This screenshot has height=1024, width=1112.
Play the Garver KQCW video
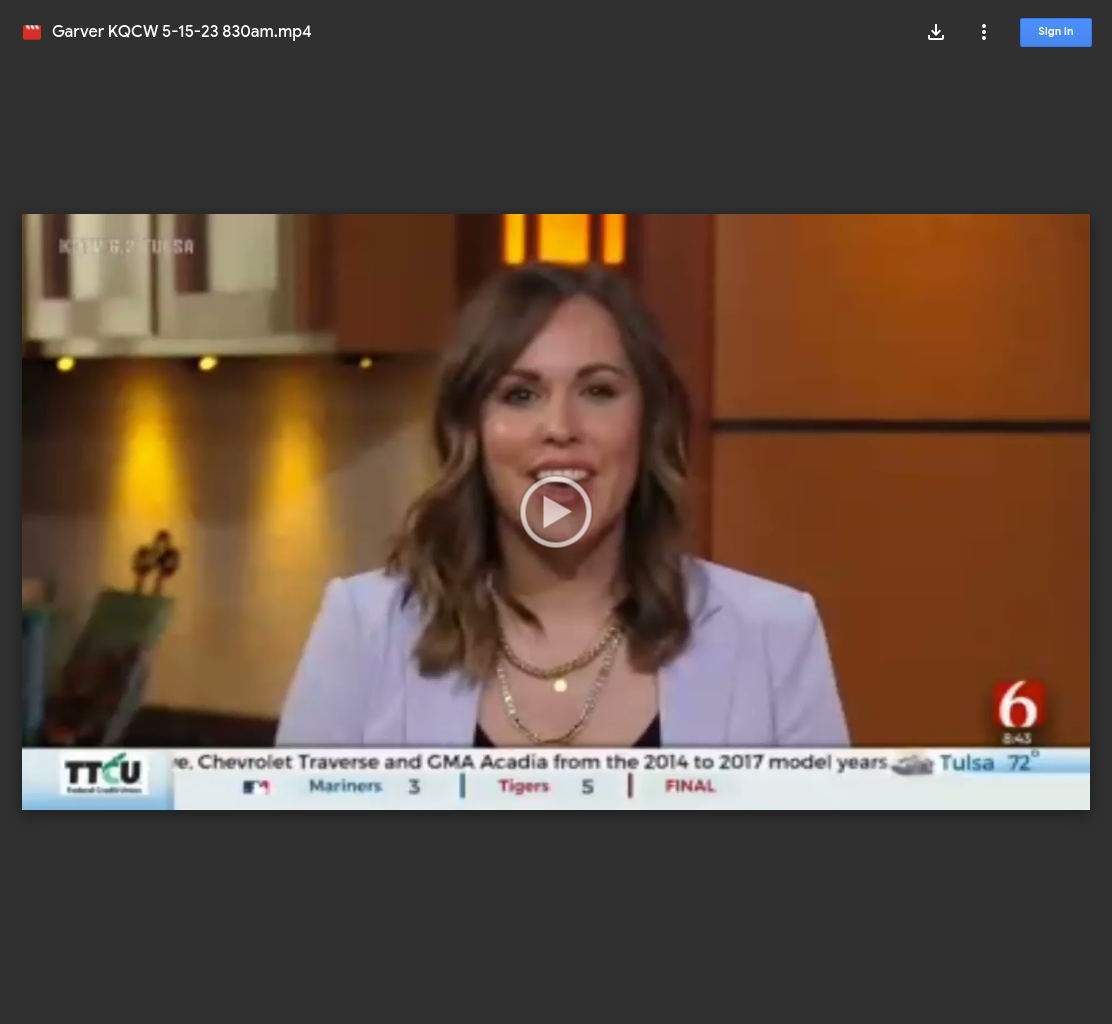(555, 511)
